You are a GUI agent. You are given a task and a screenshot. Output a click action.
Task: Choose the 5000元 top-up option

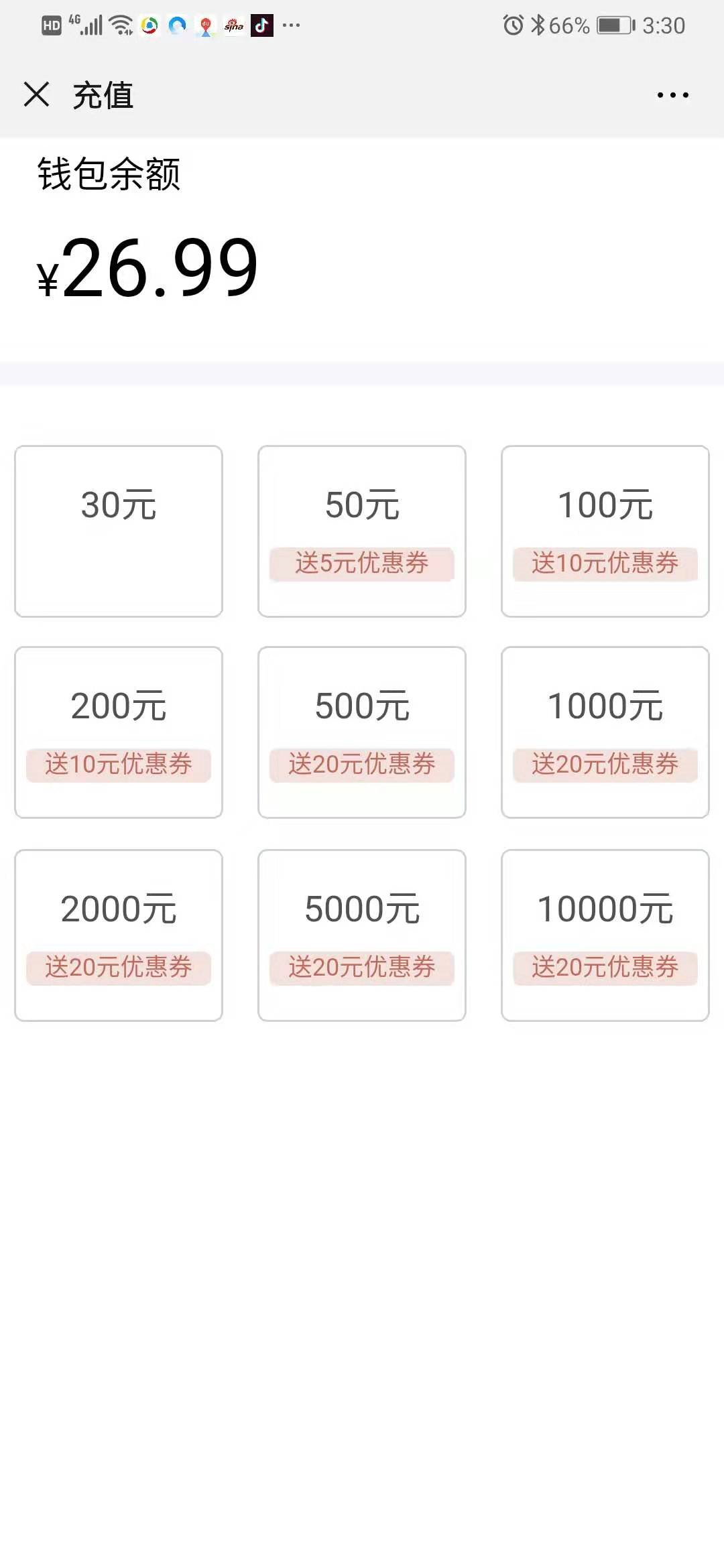362,935
